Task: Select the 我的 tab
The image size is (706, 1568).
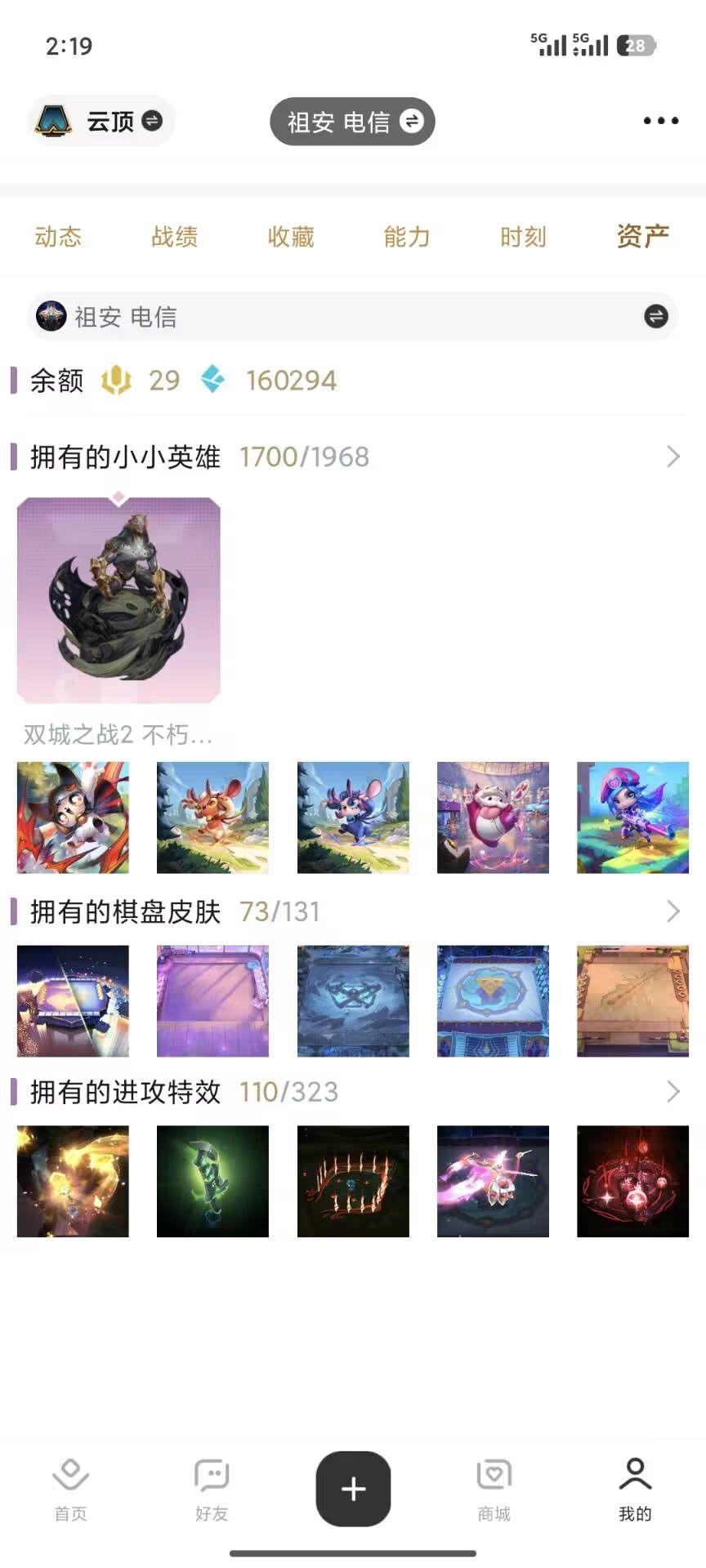Action: (635, 1490)
